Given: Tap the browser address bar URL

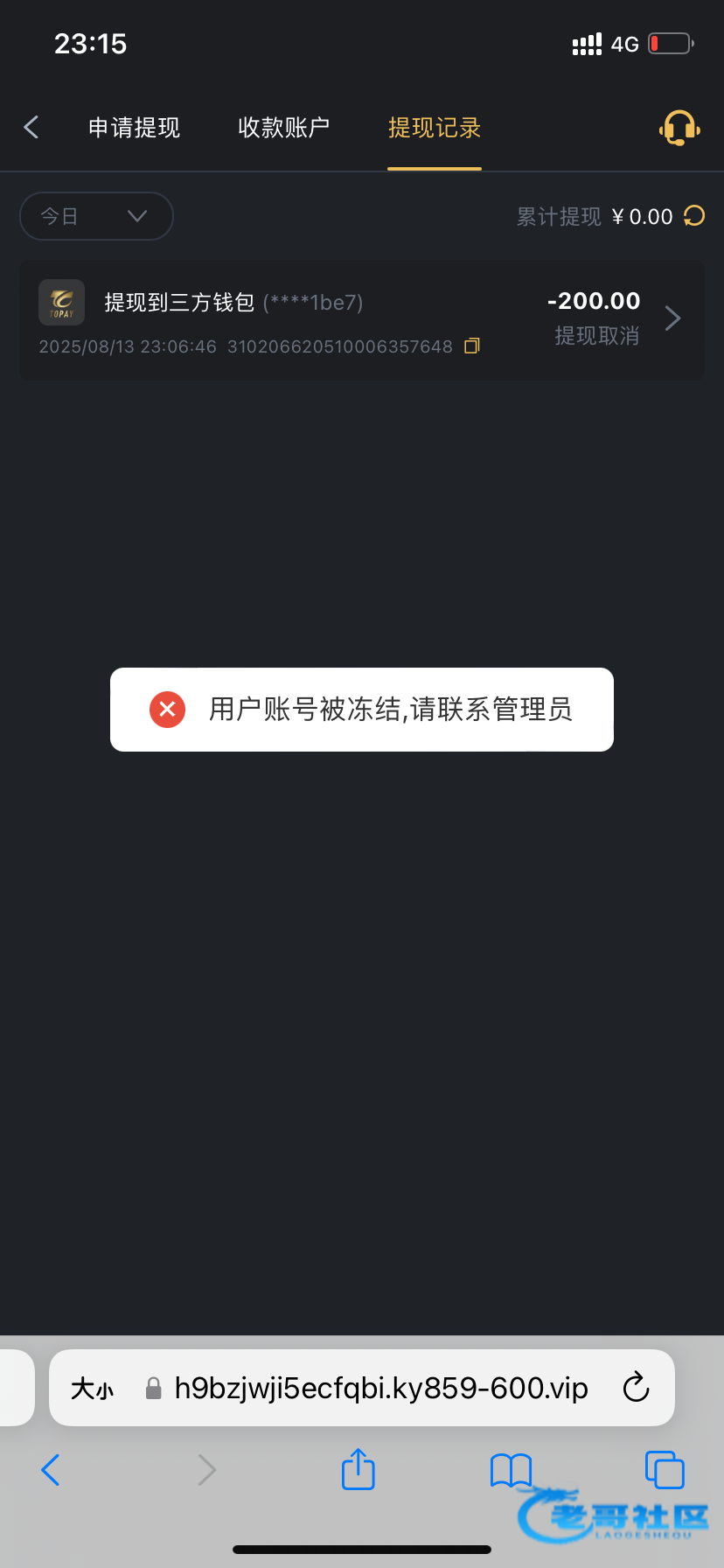Looking at the screenshot, I should click(381, 1389).
